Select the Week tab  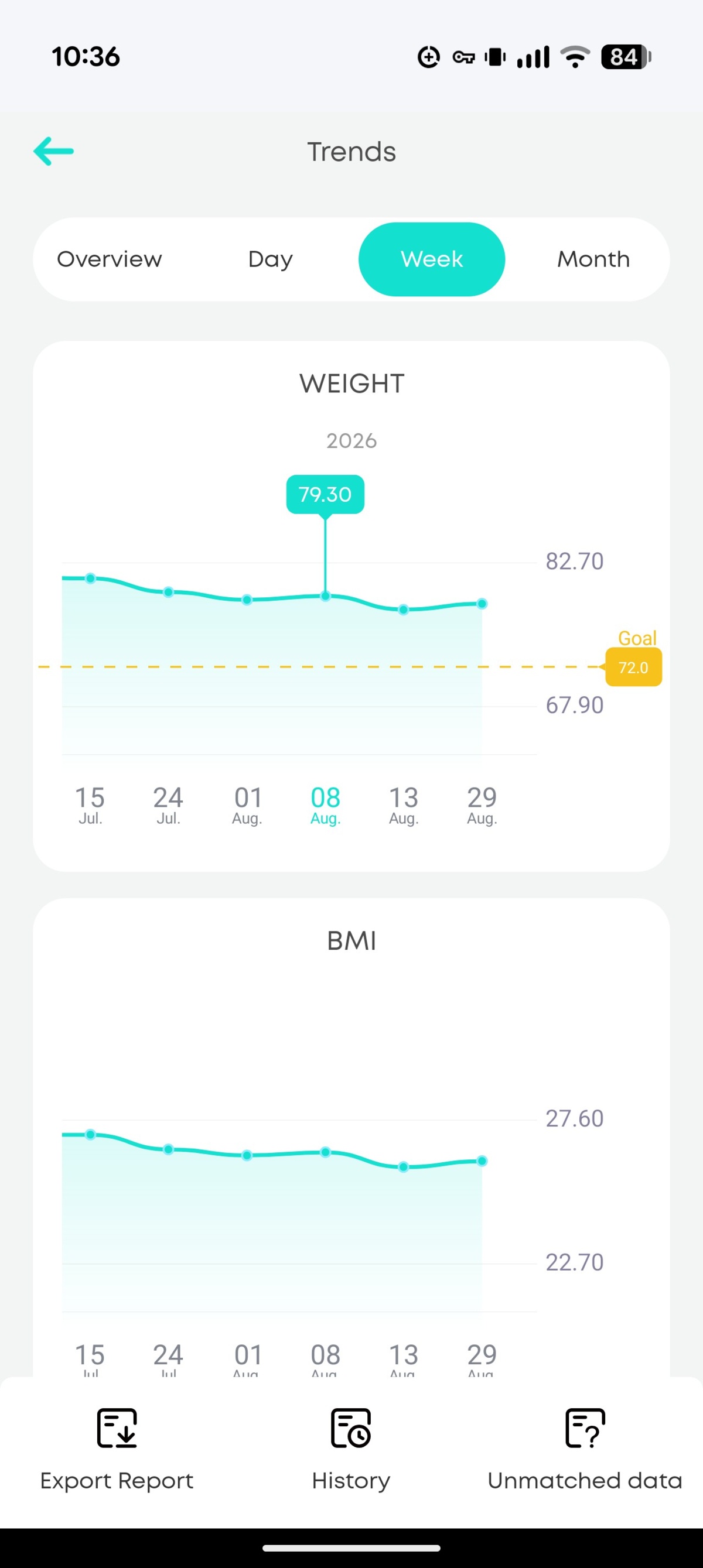point(431,259)
